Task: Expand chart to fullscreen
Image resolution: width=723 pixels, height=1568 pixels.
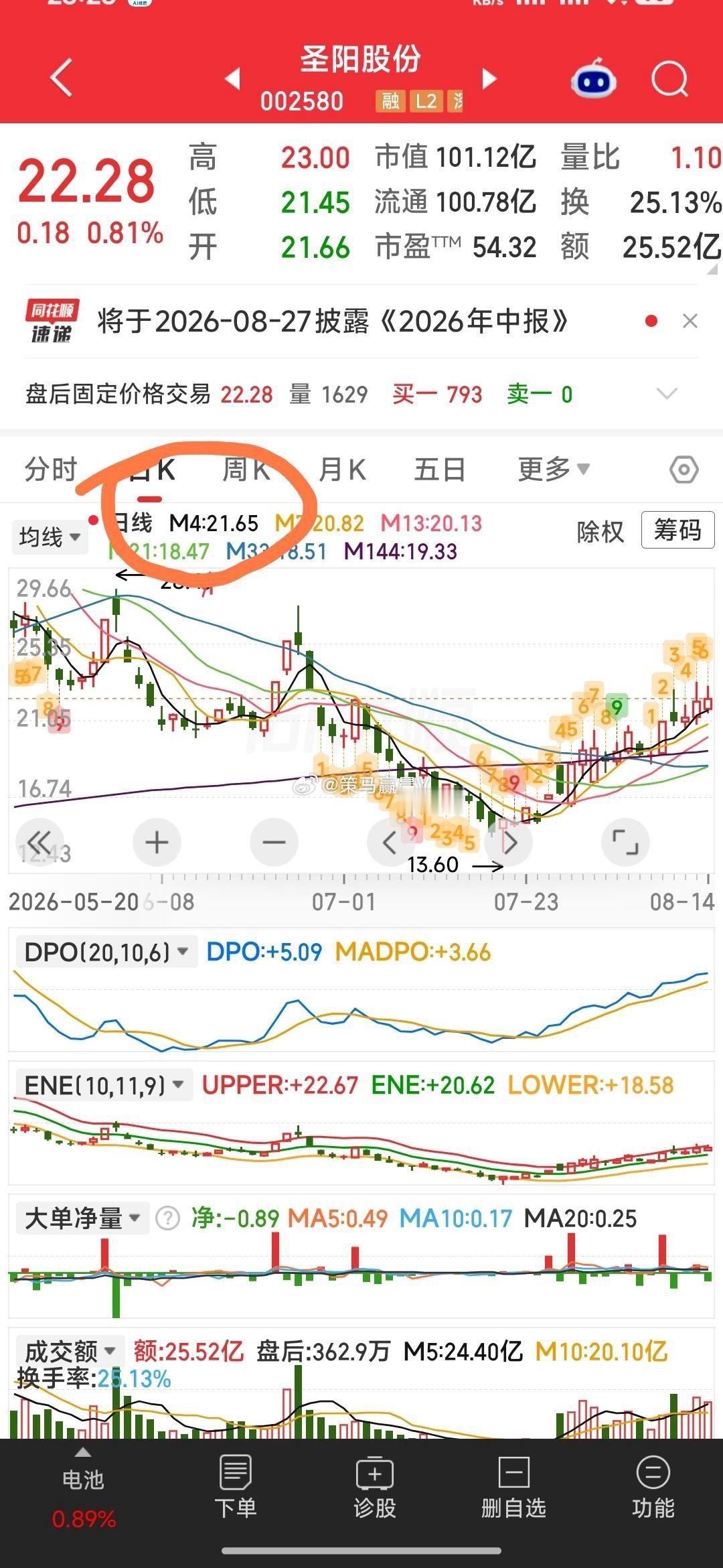Action: pyautogui.click(x=626, y=843)
